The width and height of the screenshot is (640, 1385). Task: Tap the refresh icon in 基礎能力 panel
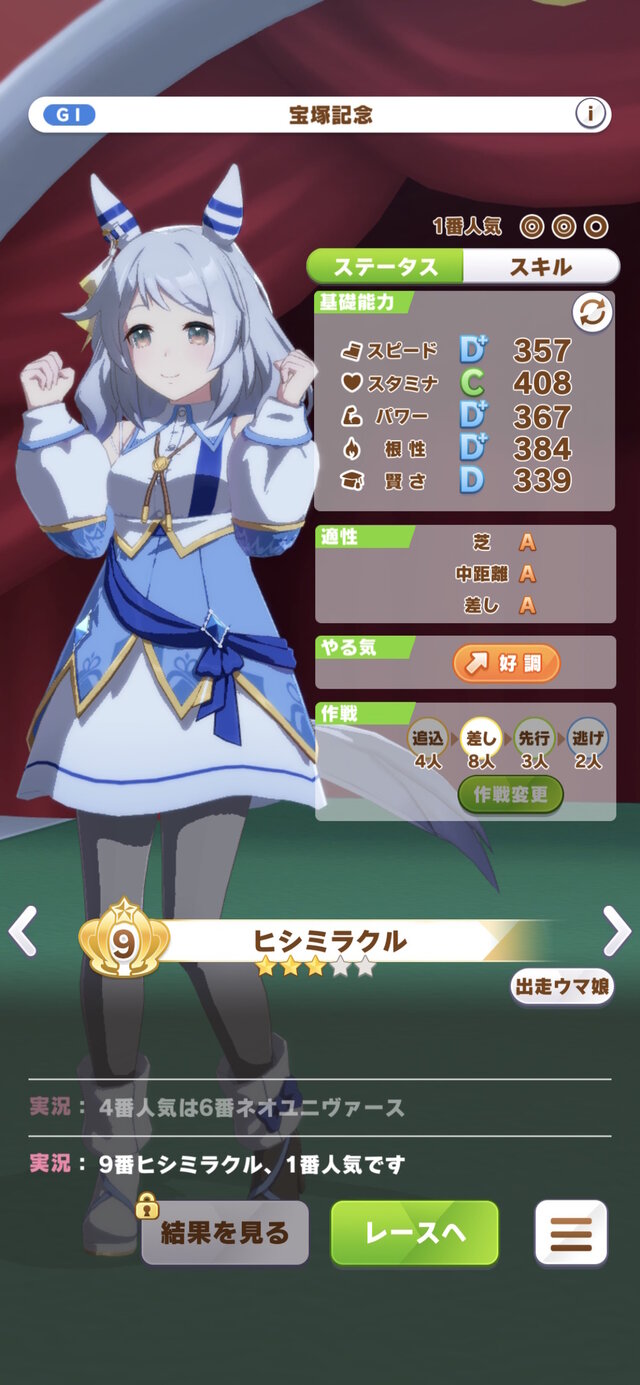(x=591, y=313)
